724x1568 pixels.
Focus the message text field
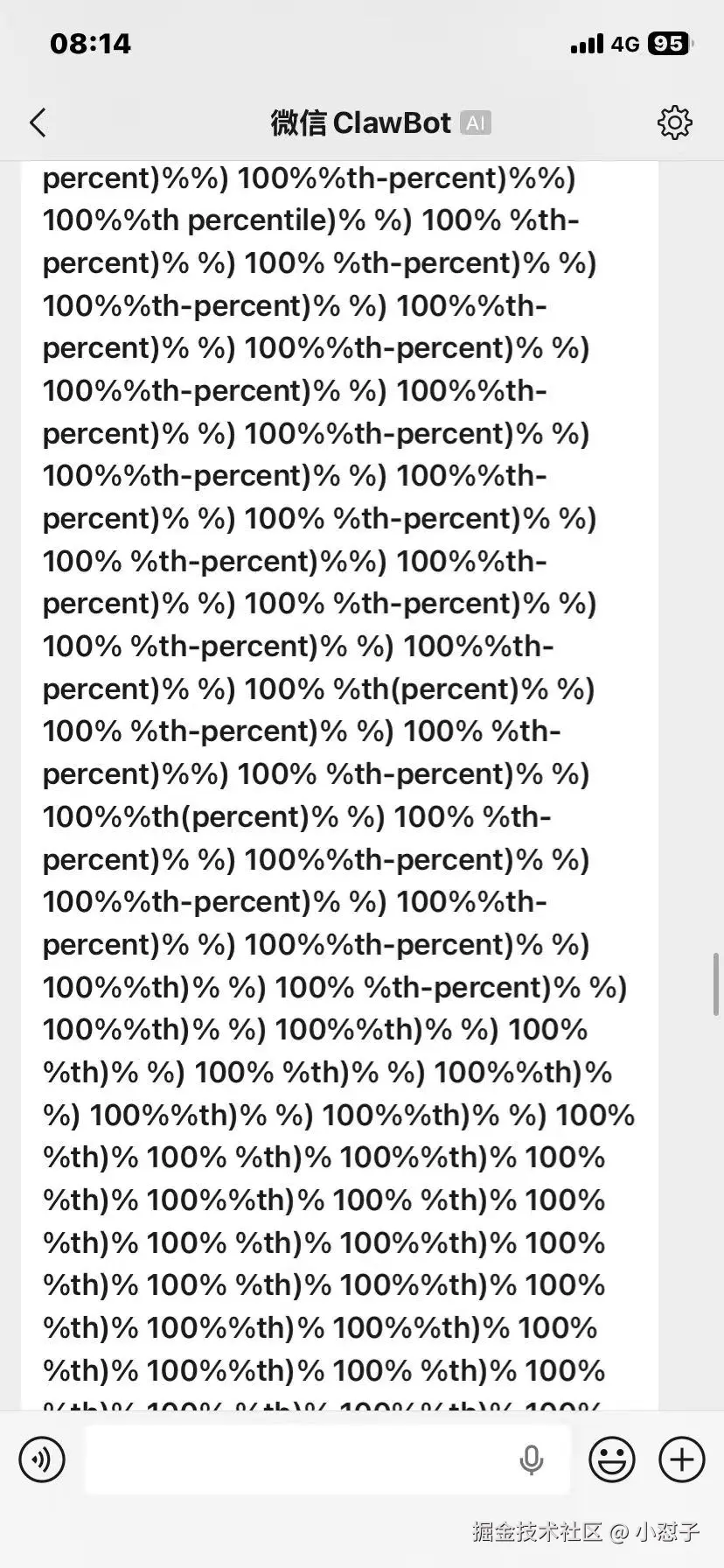click(297, 1459)
